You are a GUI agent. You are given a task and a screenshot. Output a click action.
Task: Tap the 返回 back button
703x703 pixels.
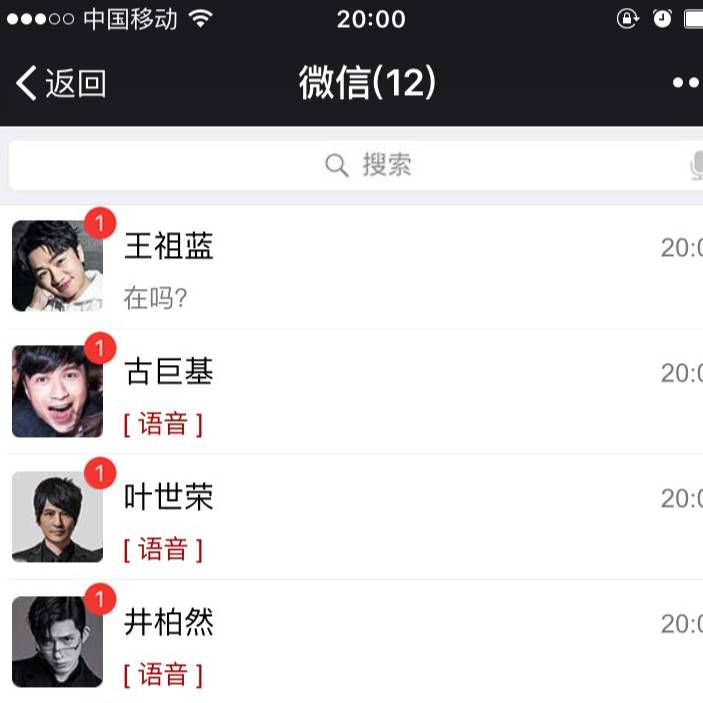(62, 84)
